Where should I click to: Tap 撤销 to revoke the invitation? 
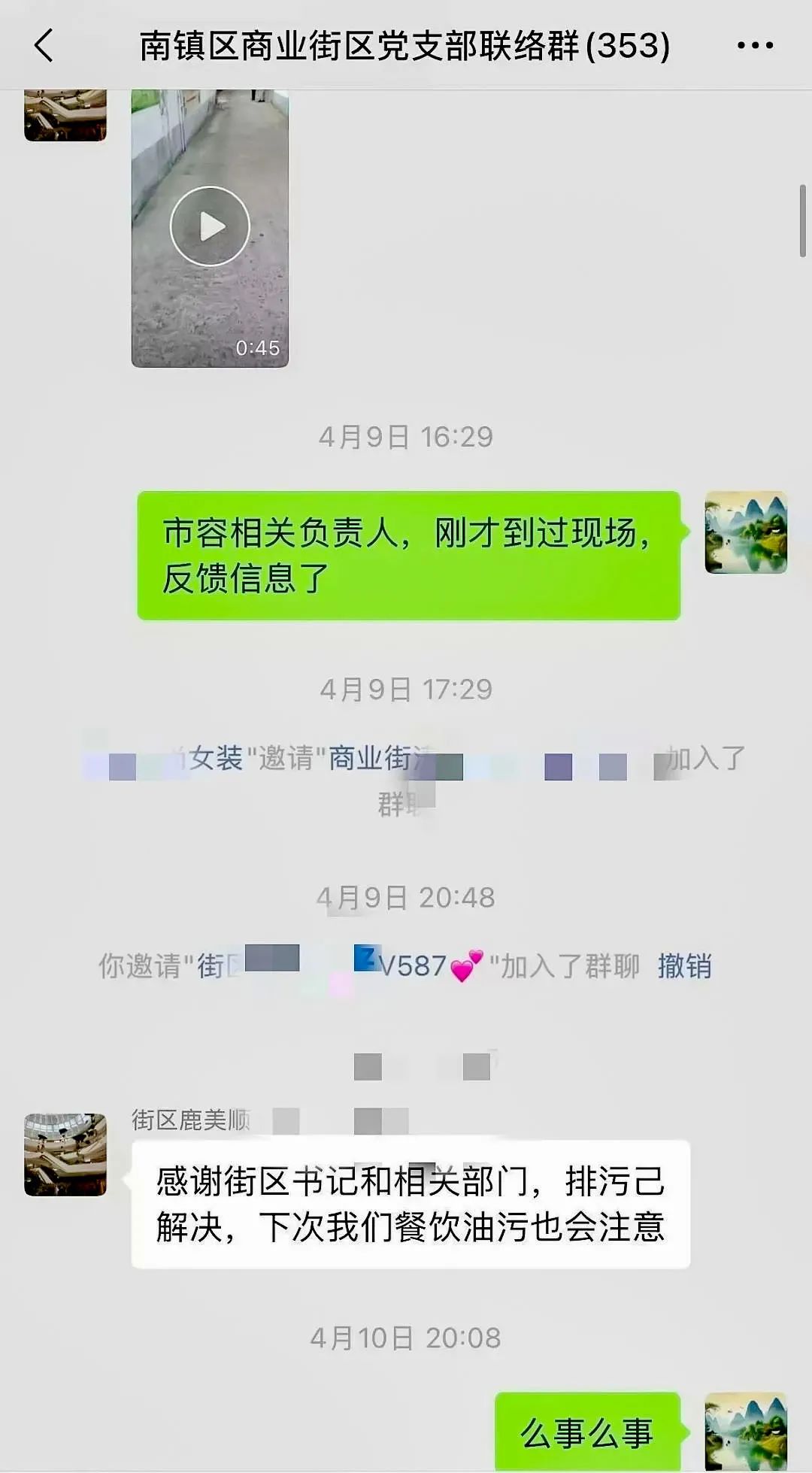(x=684, y=966)
